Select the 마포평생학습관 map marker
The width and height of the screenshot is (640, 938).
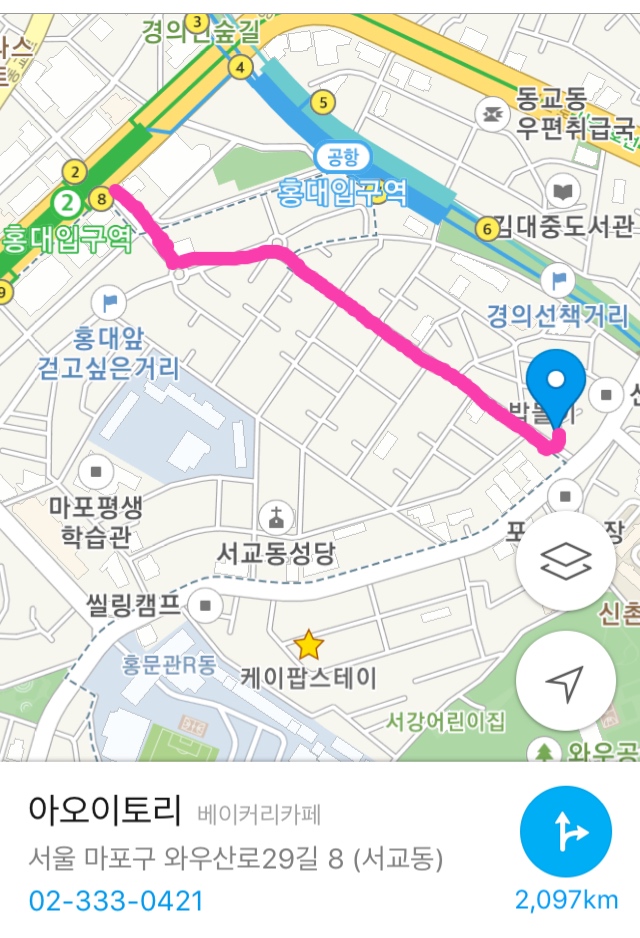point(96,470)
